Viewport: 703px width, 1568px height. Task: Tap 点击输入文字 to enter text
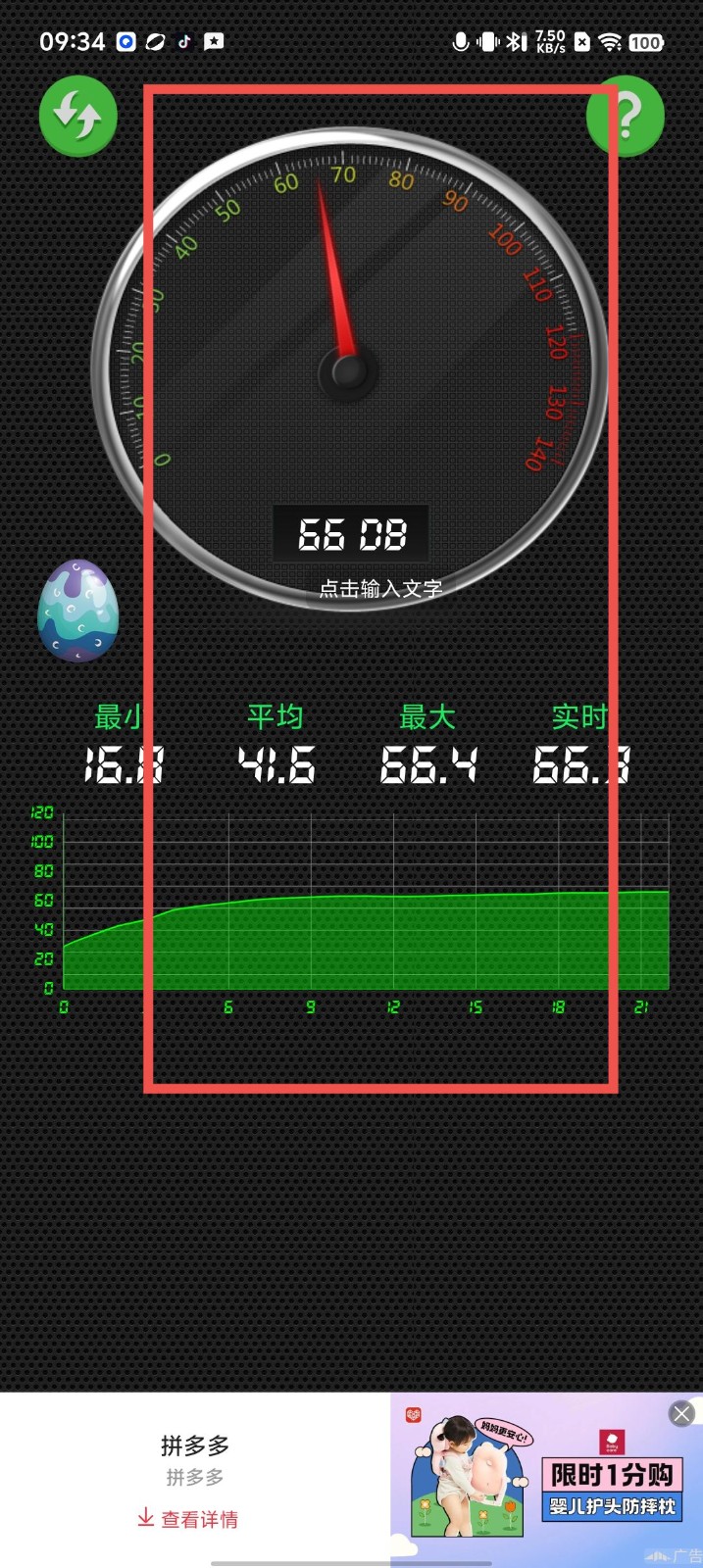(x=380, y=589)
